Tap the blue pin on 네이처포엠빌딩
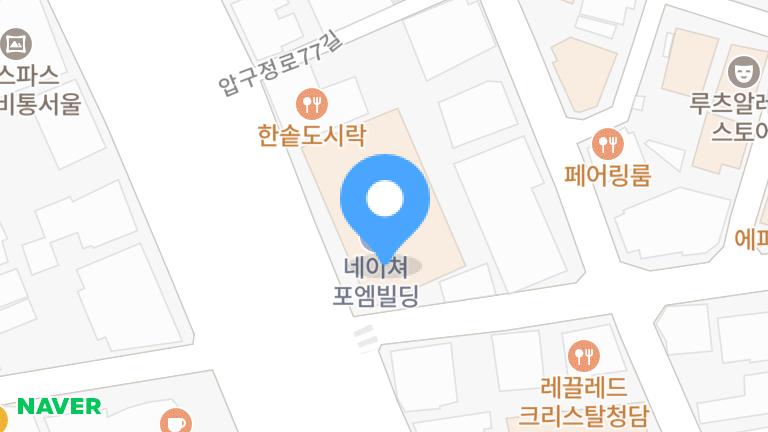 point(385,200)
